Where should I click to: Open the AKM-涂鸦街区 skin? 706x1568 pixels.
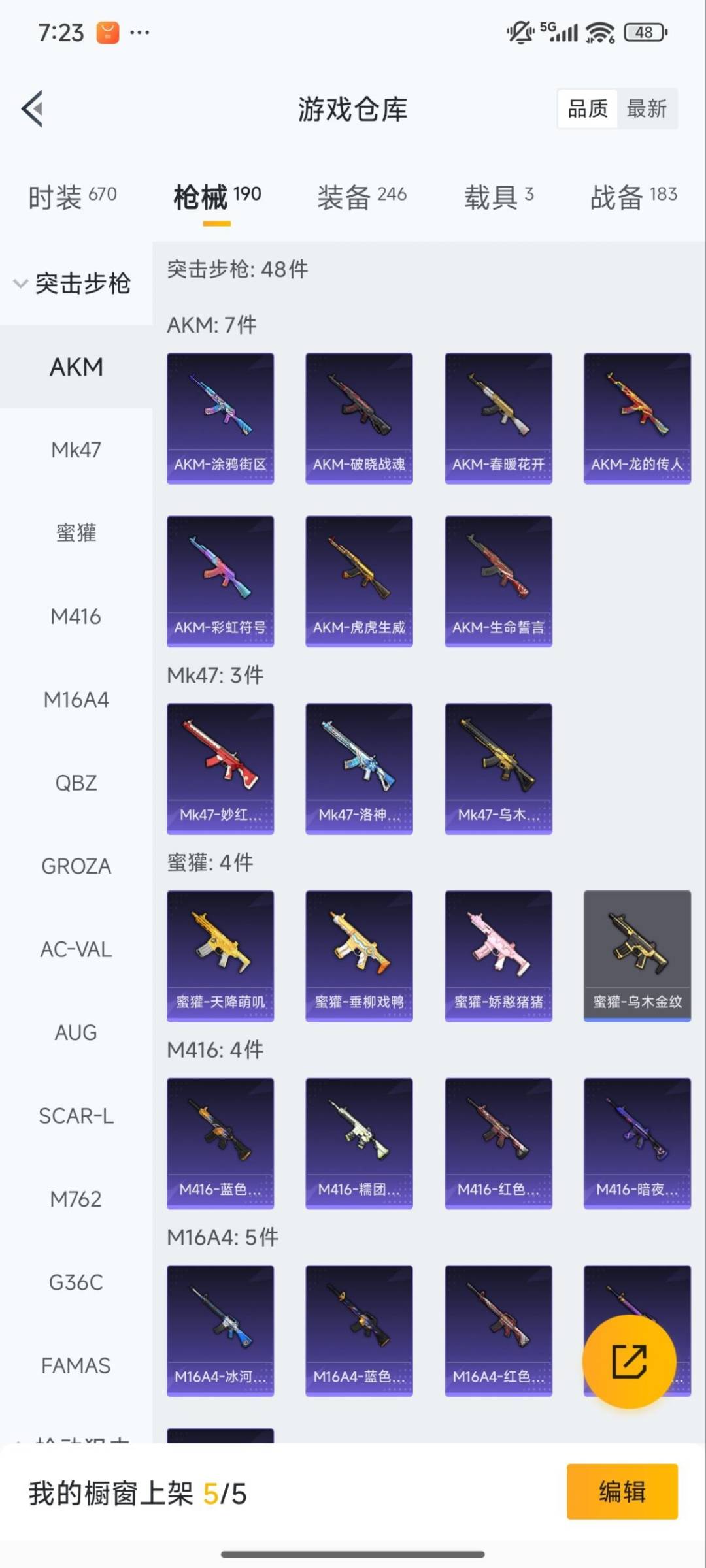[x=220, y=418]
